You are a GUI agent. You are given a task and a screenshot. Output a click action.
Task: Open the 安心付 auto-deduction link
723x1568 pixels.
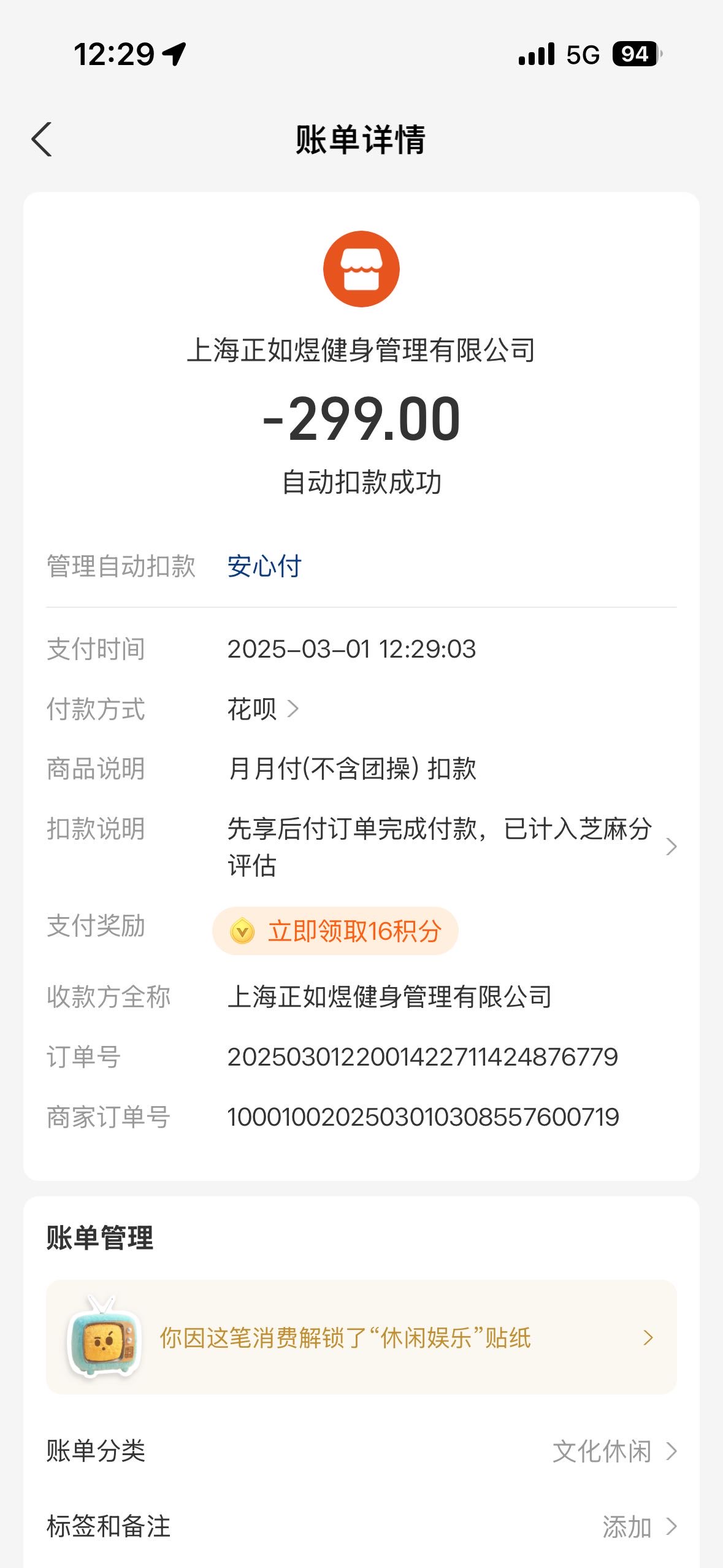pyautogui.click(x=264, y=566)
